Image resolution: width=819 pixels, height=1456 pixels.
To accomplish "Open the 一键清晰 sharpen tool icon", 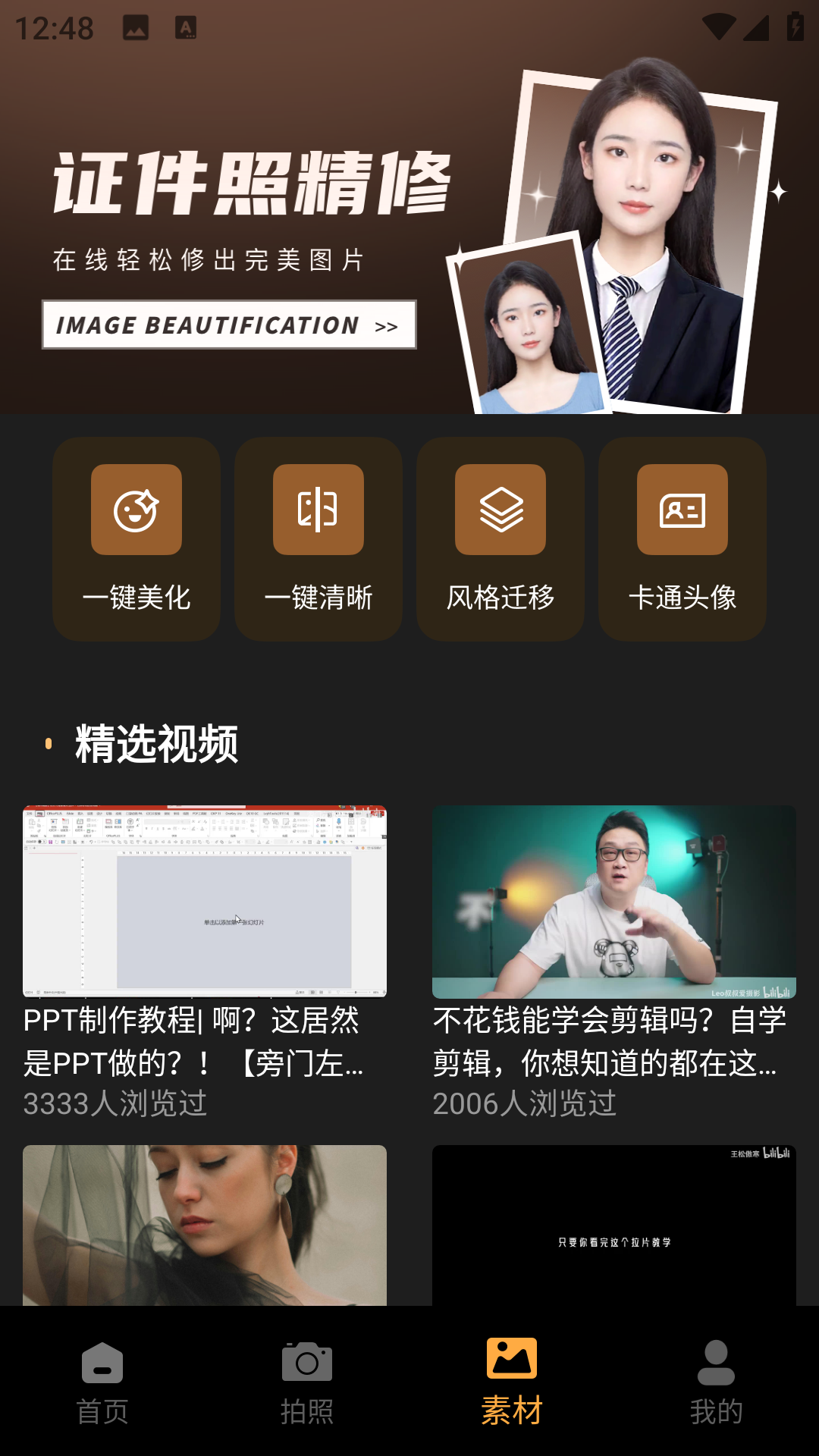I will [x=318, y=510].
